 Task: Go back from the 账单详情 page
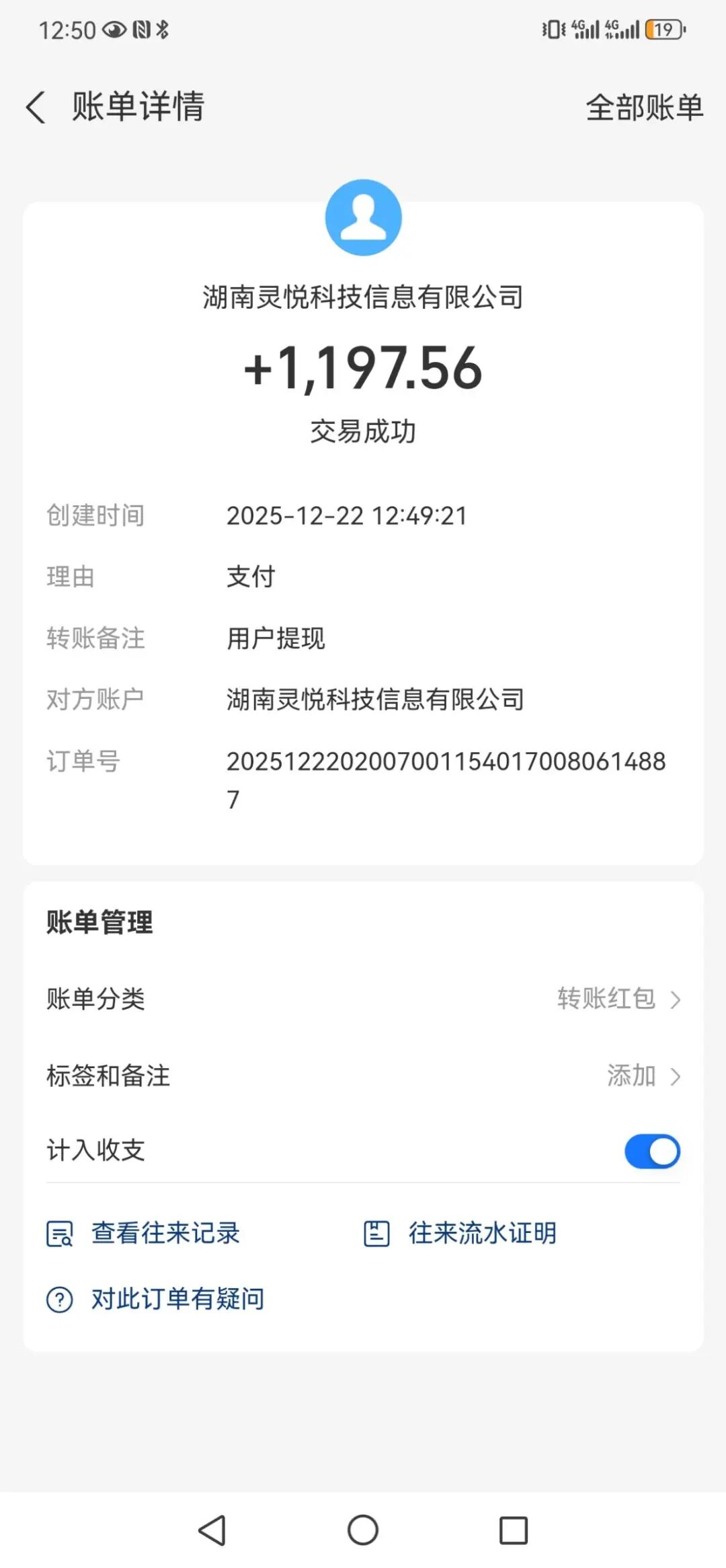click(x=36, y=108)
